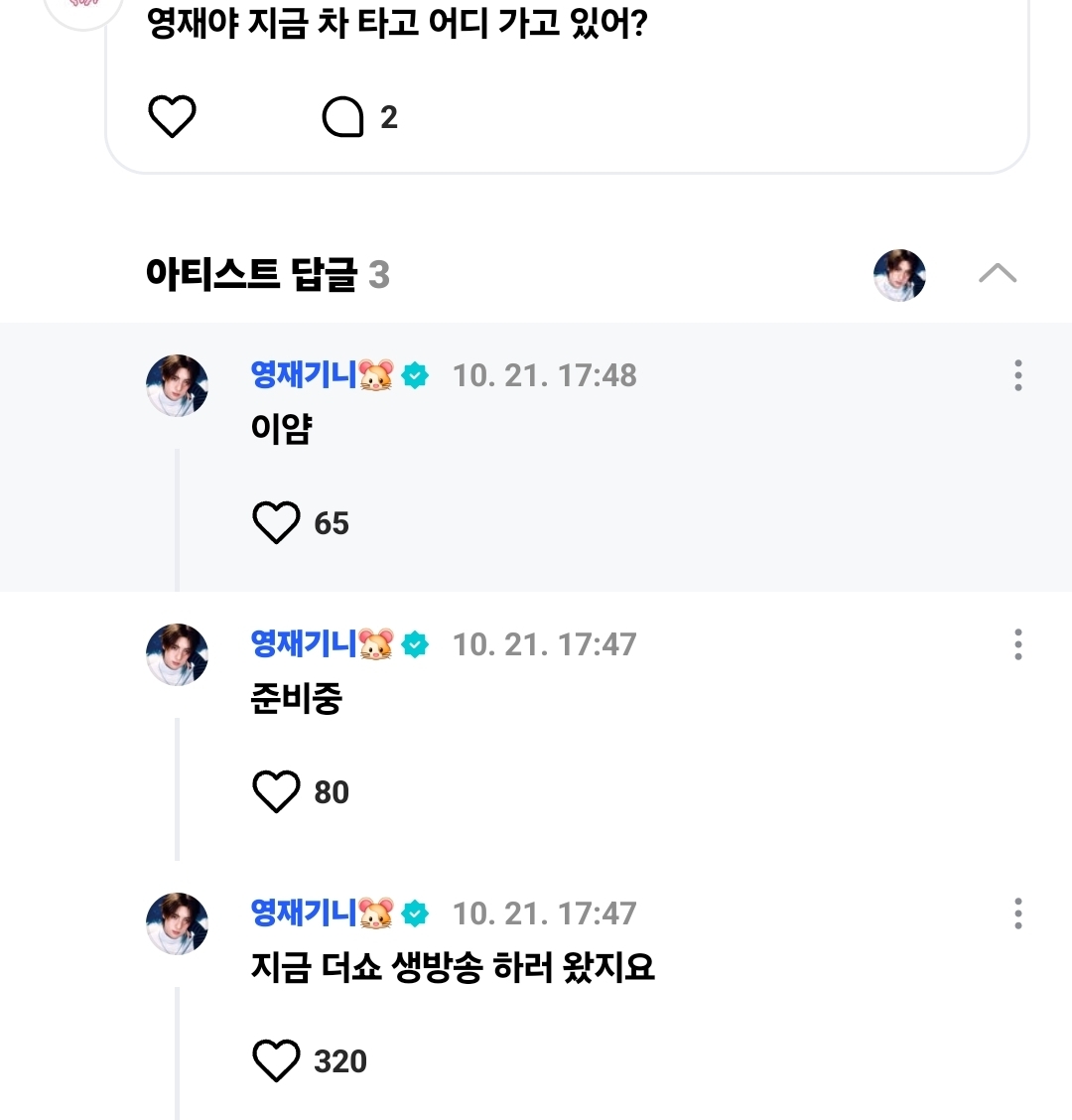Open comments on the fan post
The height and width of the screenshot is (1120, 1072).
[344, 117]
